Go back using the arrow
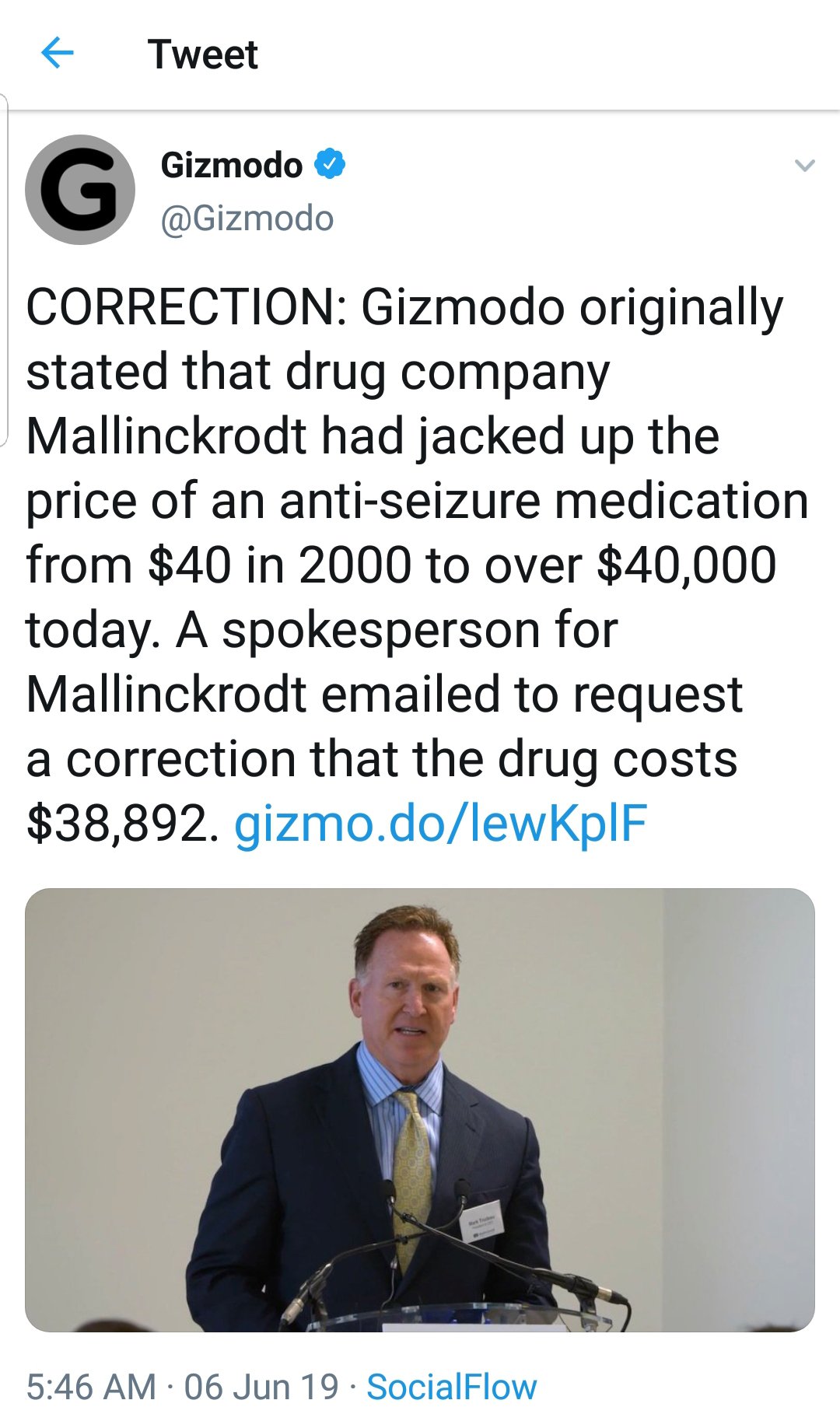840x1428 pixels. tap(57, 53)
